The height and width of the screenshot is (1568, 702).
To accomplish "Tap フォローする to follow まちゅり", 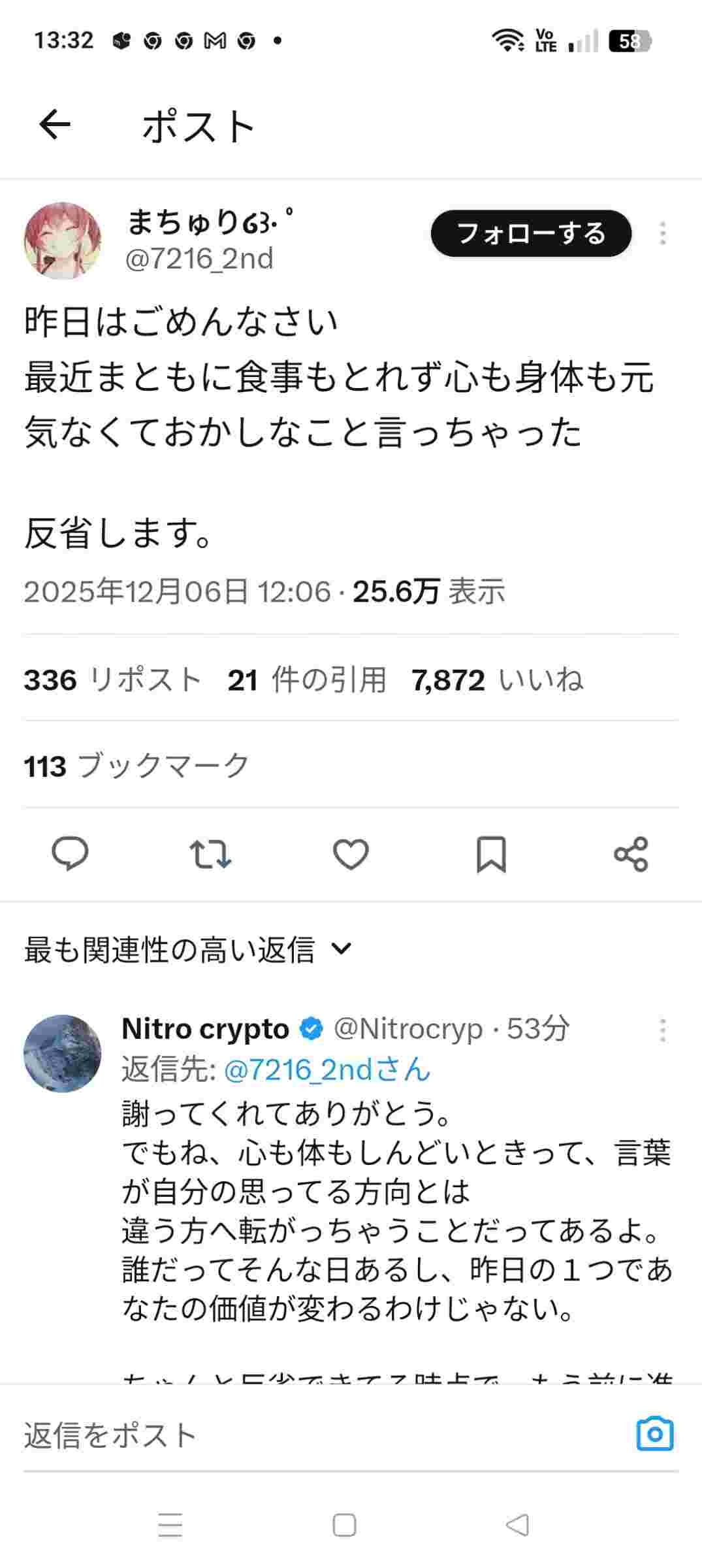I will [x=531, y=233].
